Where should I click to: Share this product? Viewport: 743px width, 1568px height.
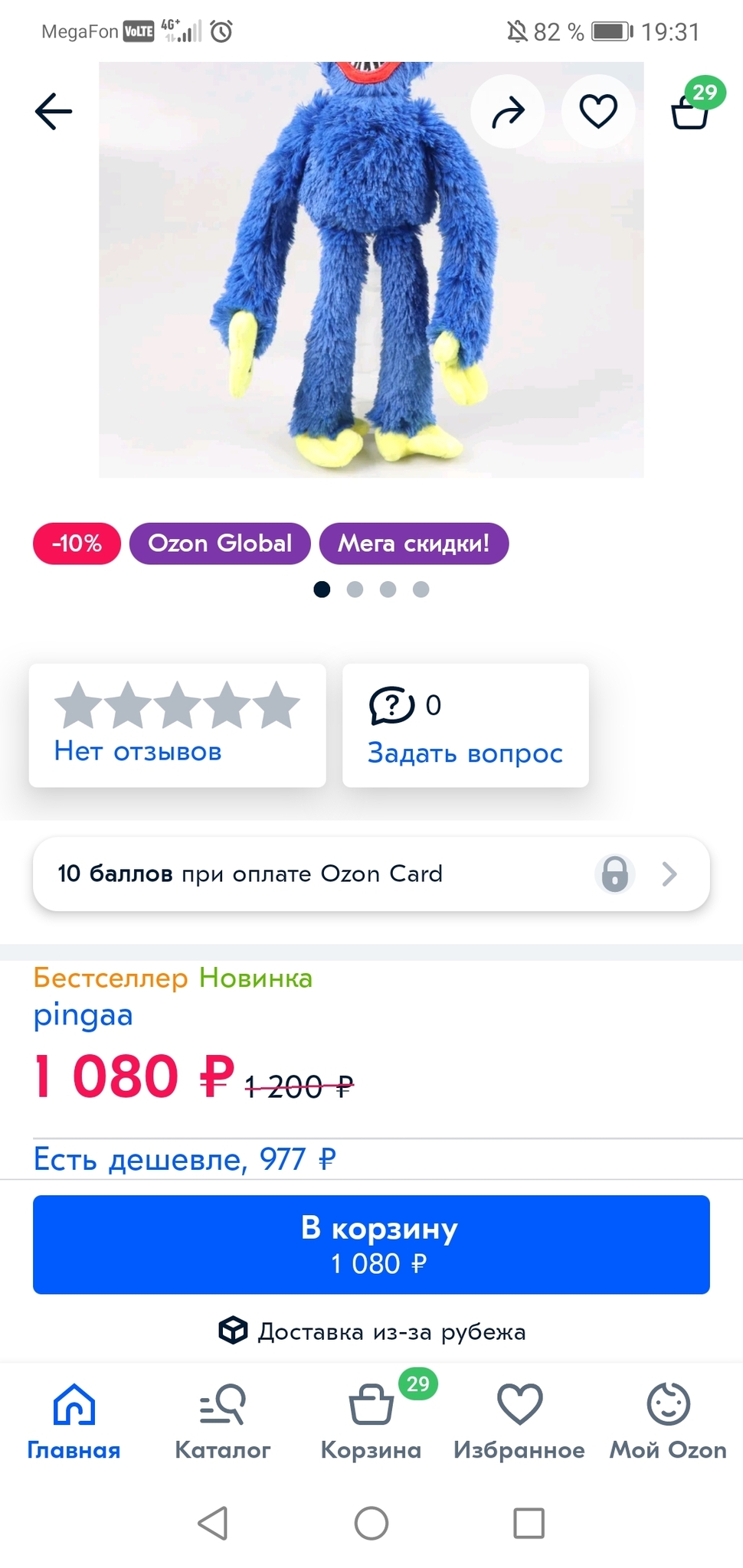pyautogui.click(x=507, y=112)
